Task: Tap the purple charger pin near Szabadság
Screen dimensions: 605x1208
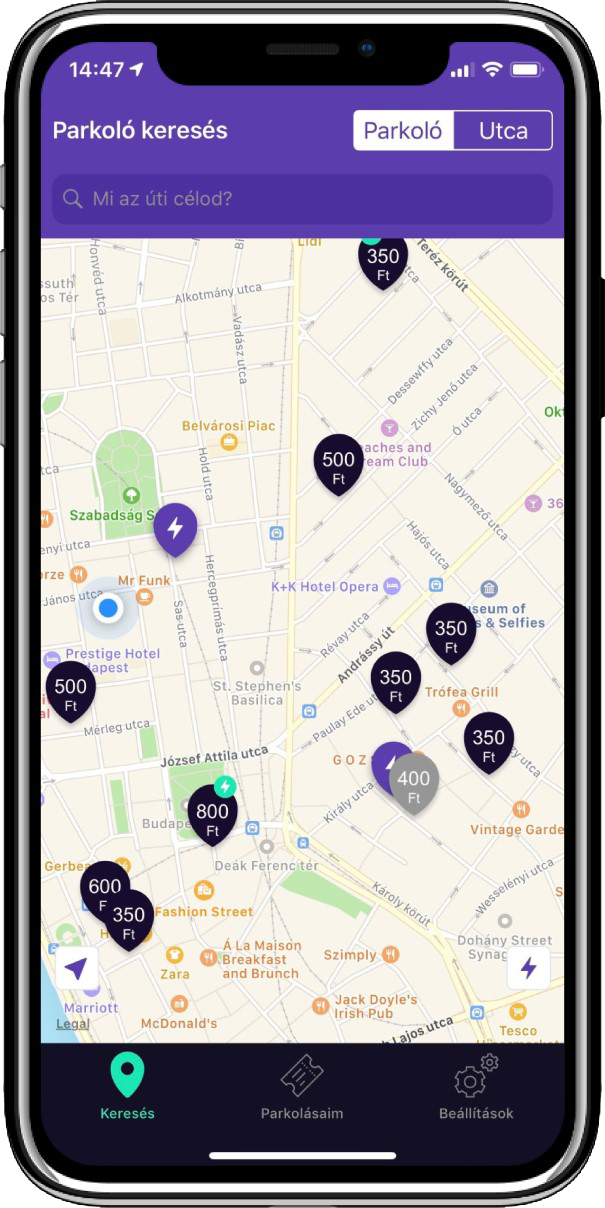Action: click(x=175, y=527)
